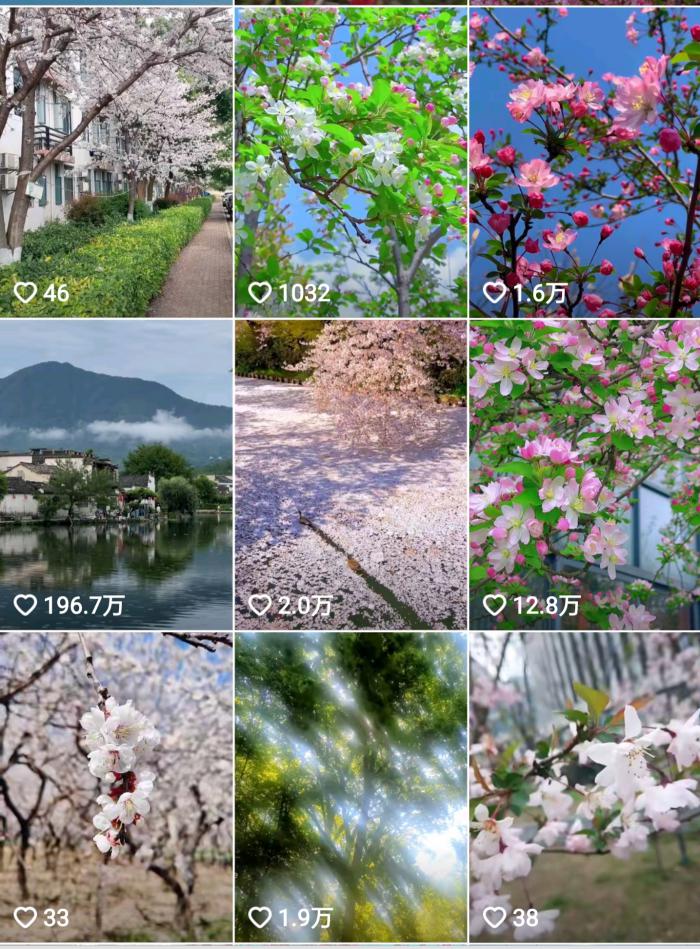Open the white blossom video with 1032 likes
This screenshot has width=700, height=949.
click(x=350, y=162)
